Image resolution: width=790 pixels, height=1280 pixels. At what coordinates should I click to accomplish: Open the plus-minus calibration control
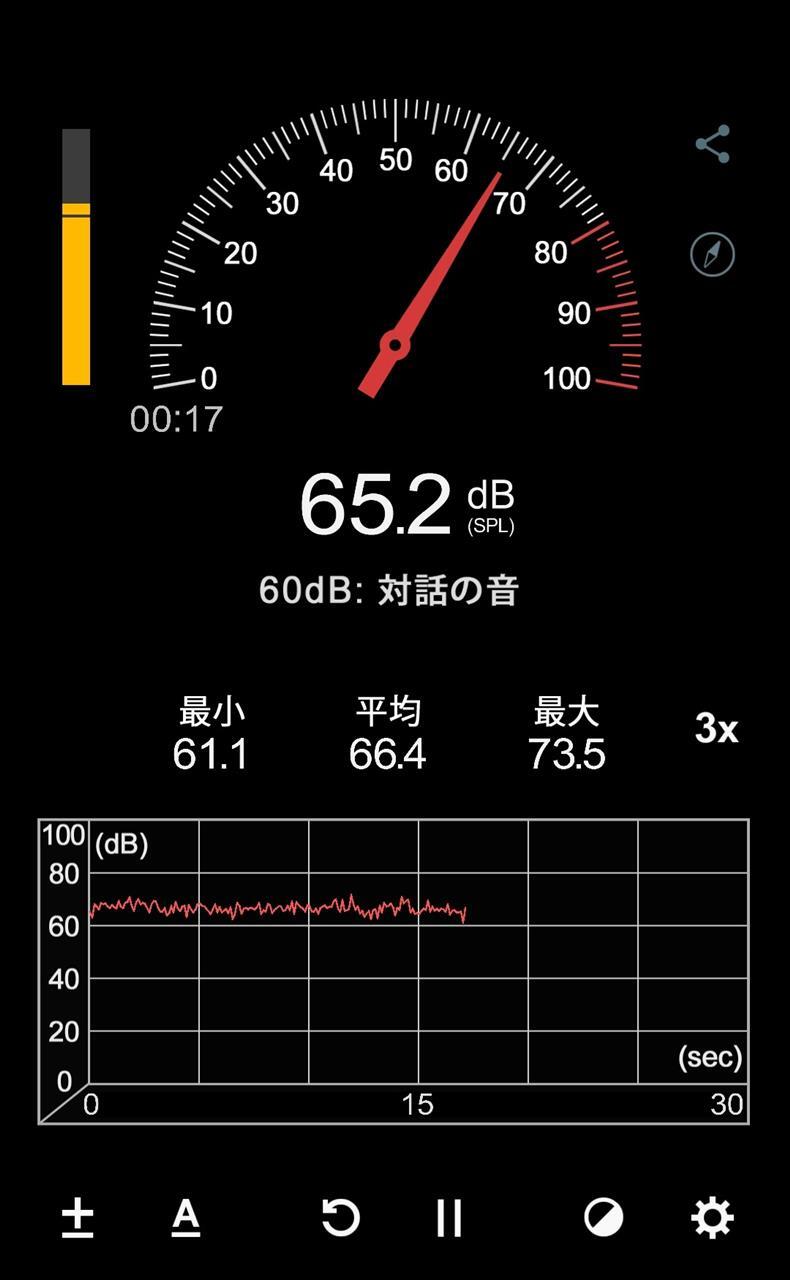click(x=77, y=1219)
